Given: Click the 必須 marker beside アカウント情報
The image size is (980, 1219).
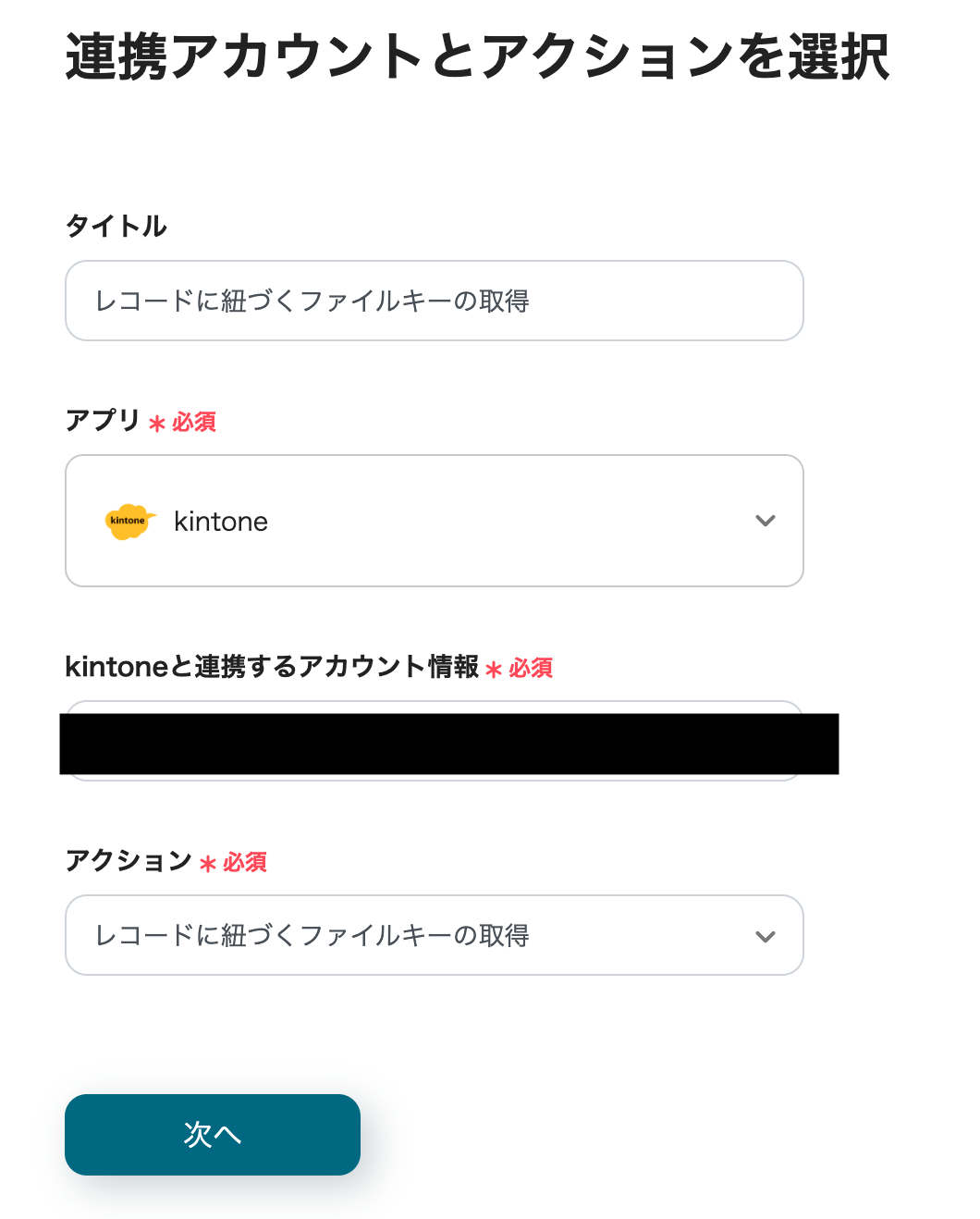Looking at the screenshot, I should pyautogui.click(x=532, y=669).
